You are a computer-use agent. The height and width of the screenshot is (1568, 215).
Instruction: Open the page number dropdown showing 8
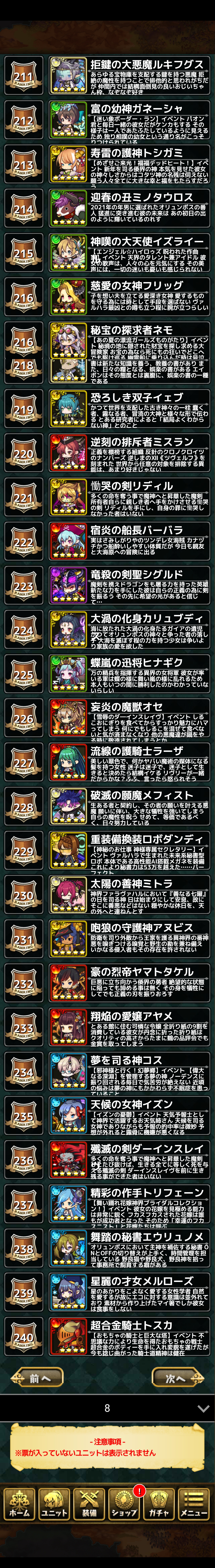click(x=107, y=1409)
